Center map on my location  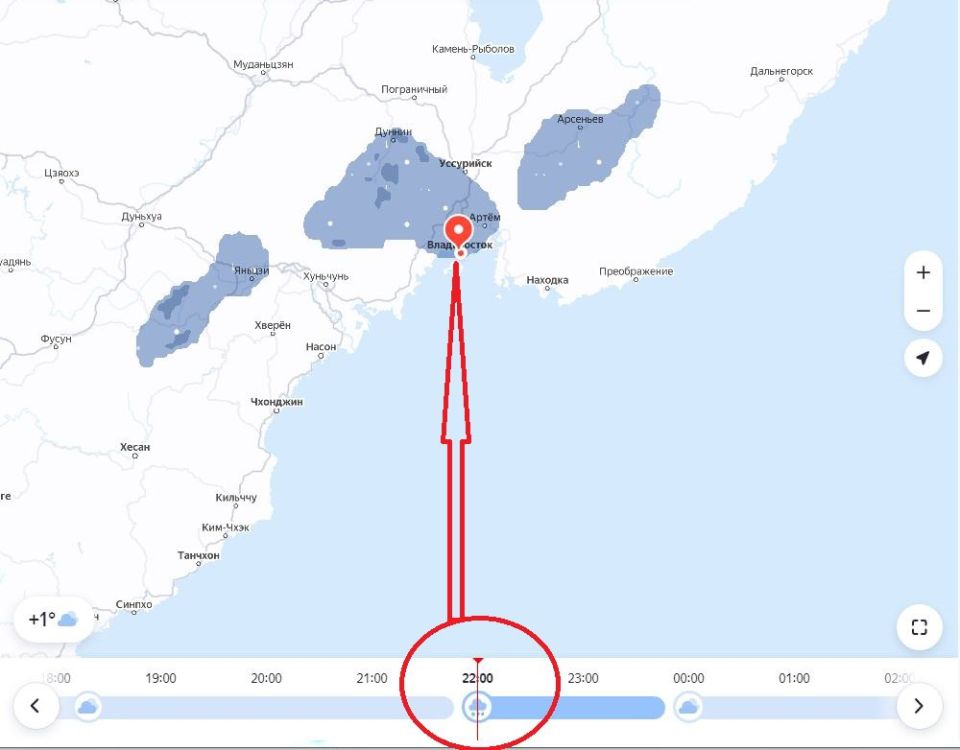tap(923, 358)
